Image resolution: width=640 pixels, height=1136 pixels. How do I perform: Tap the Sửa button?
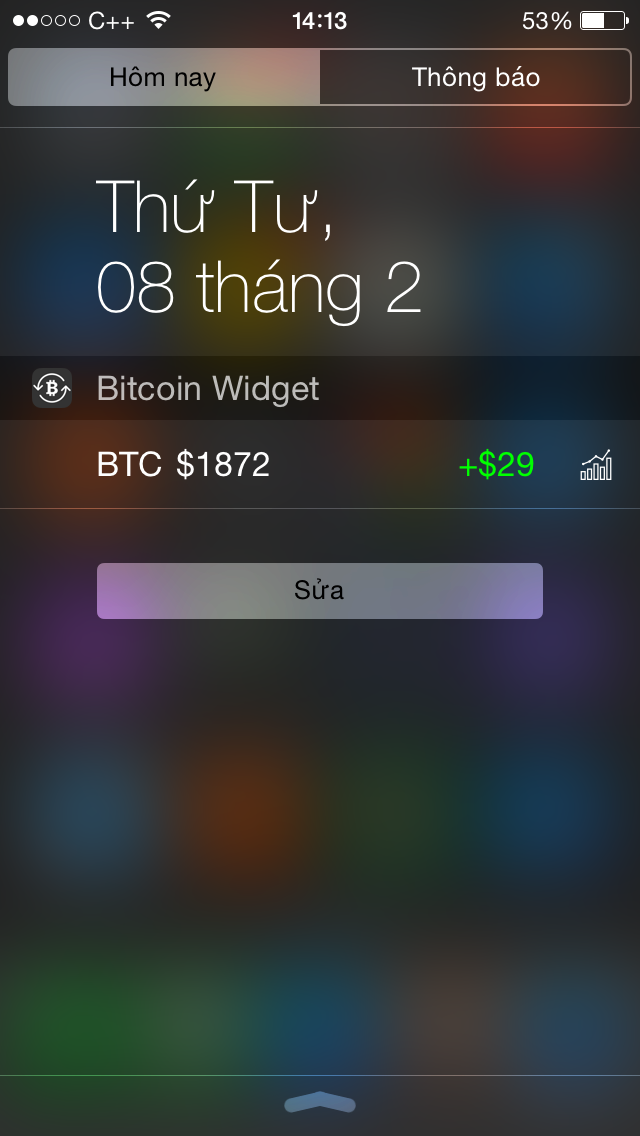coord(320,591)
